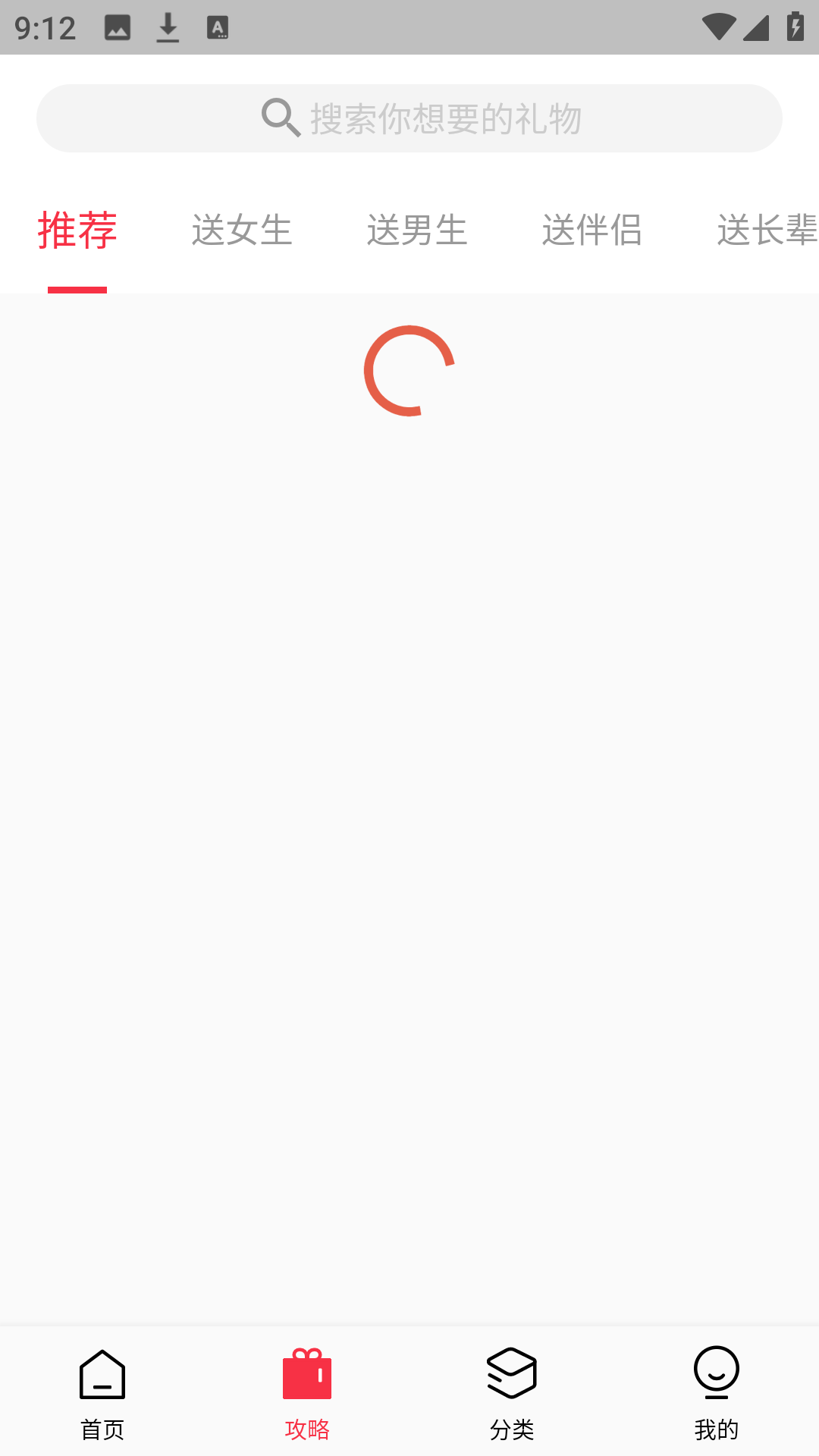Select the 推荐 tab
The height and width of the screenshot is (1456, 819).
pyautogui.click(x=77, y=230)
